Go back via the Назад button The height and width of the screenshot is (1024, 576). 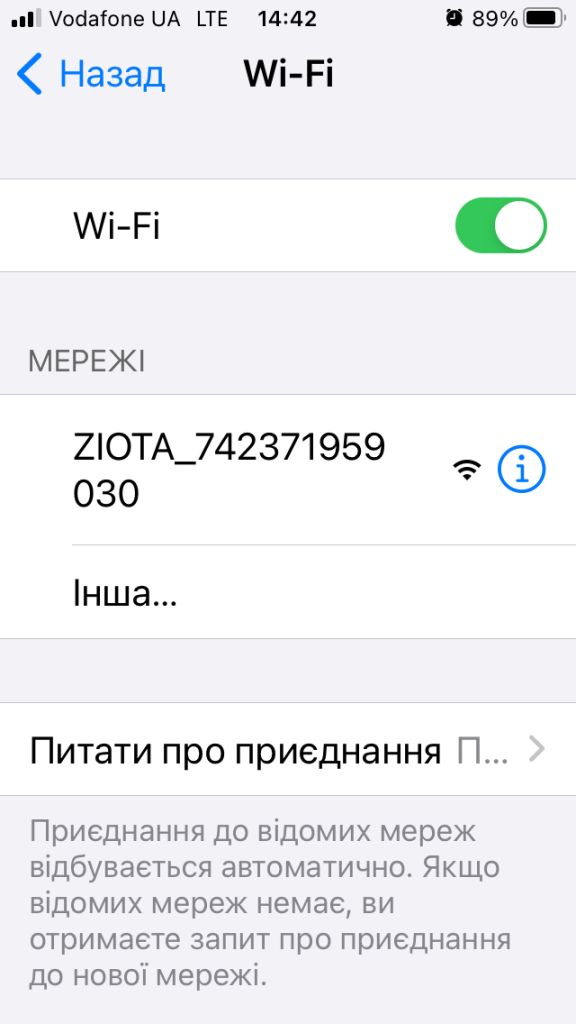[91, 74]
